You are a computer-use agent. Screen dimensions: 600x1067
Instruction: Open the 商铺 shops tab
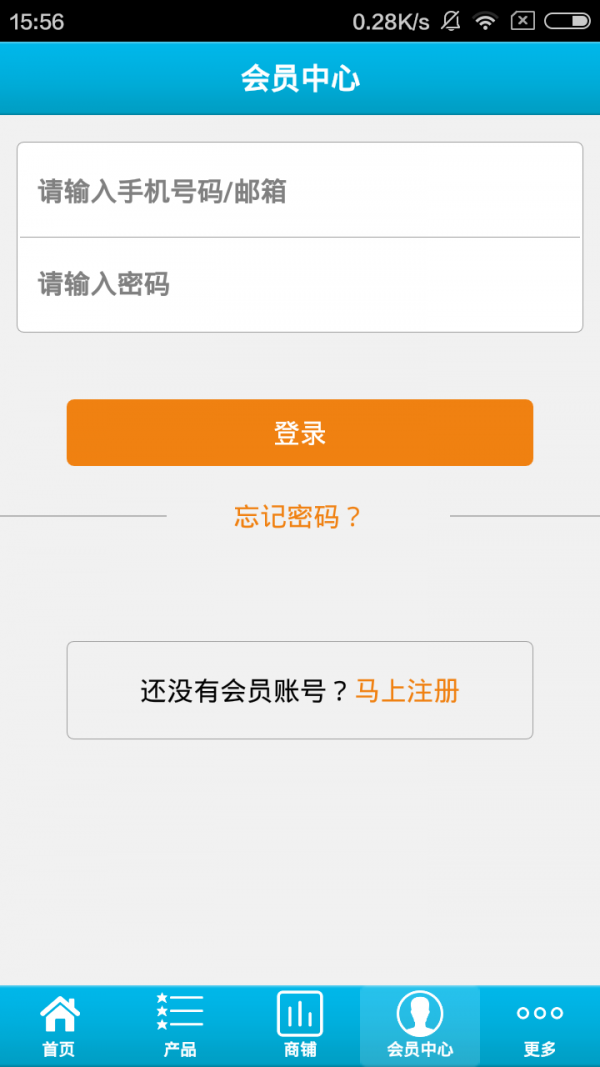click(300, 1026)
